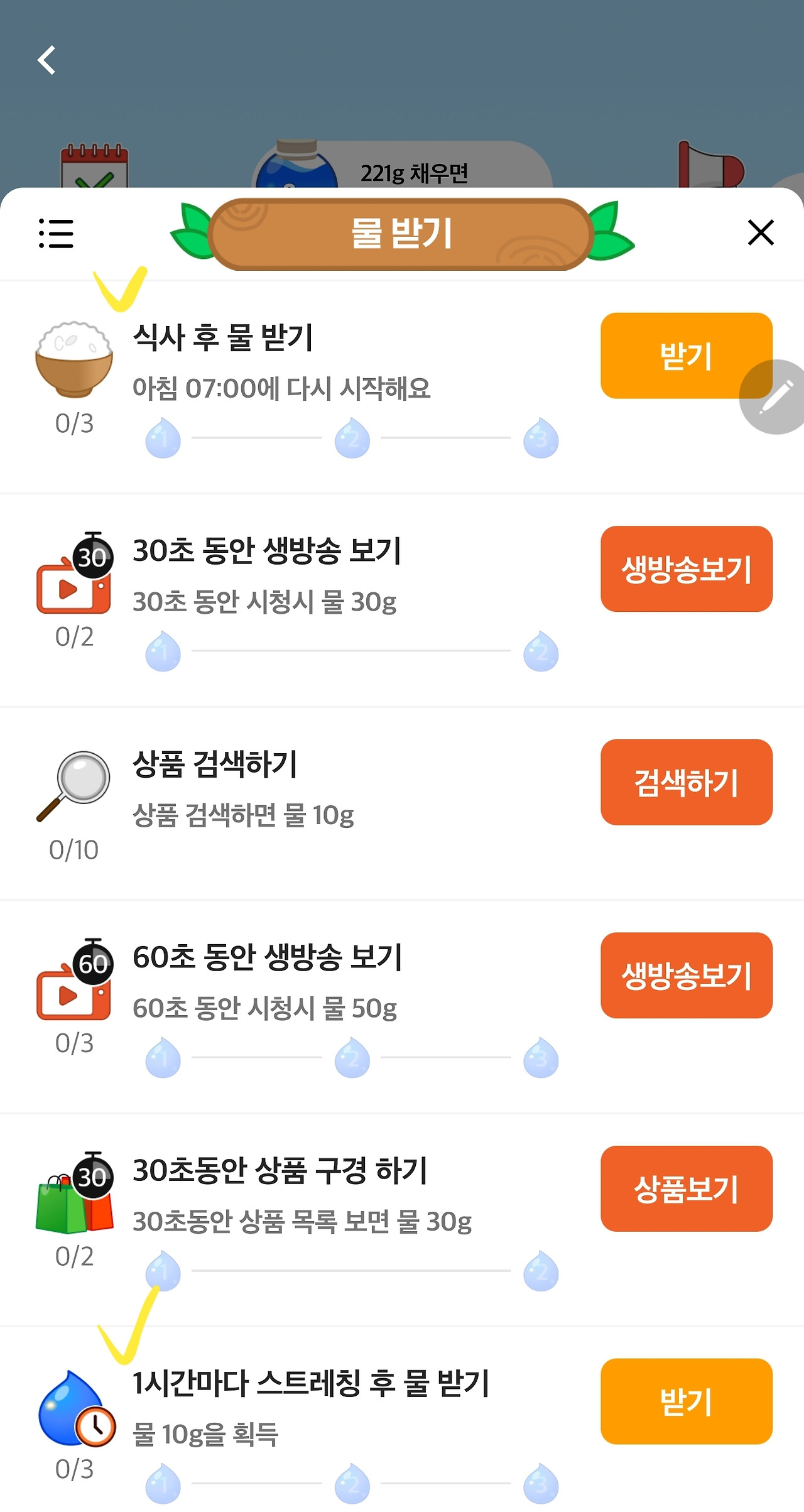Tap the back arrow at top left
The height and width of the screenshot is (1512, 804).
[x=46, y=62]
